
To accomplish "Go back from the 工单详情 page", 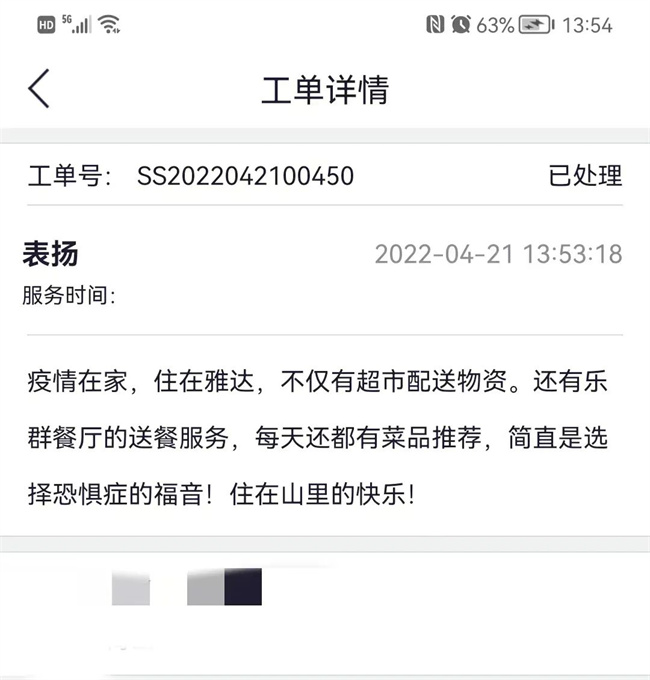I will [x=38, y=89].
